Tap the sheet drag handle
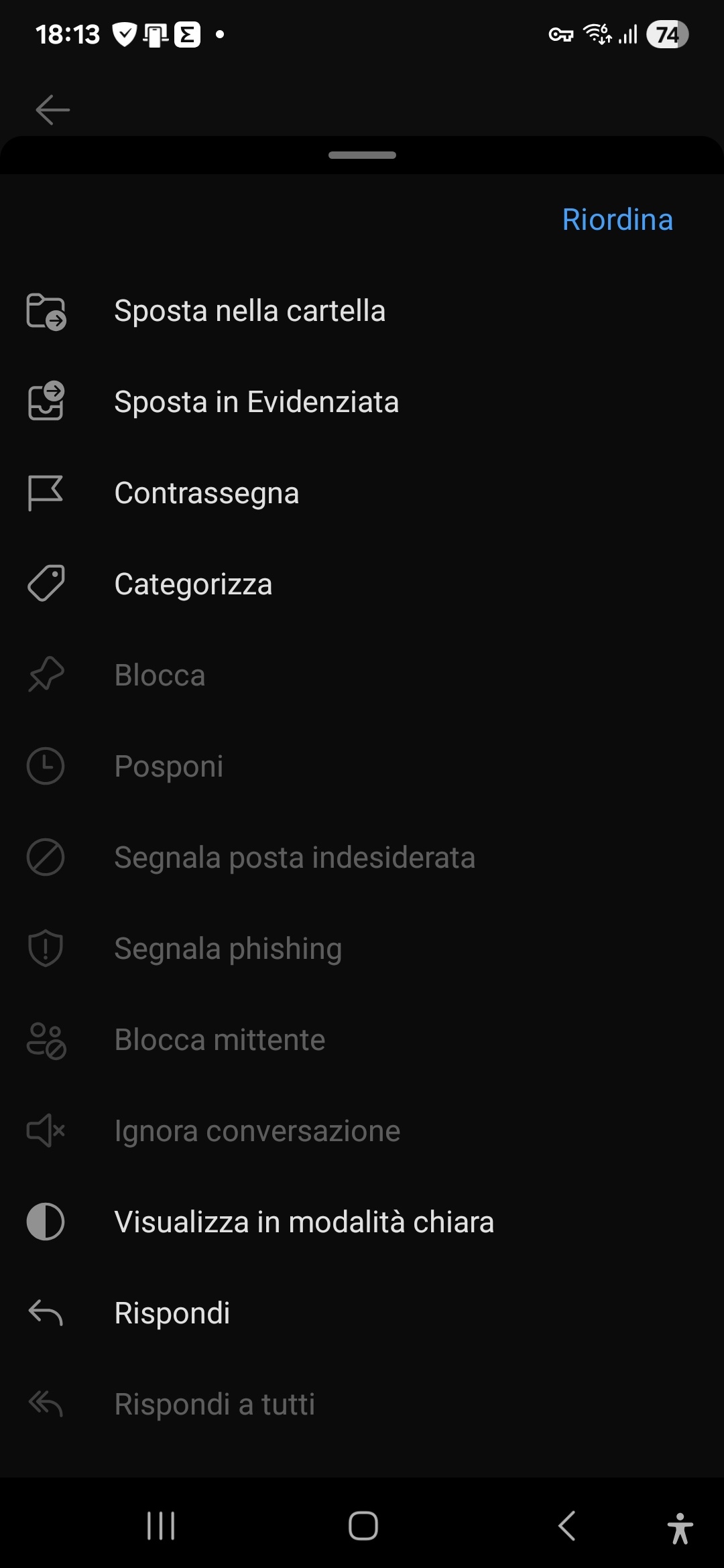The height and width of the screenshot is (1568, 724). pyautogui.click(x=362, y=155)
